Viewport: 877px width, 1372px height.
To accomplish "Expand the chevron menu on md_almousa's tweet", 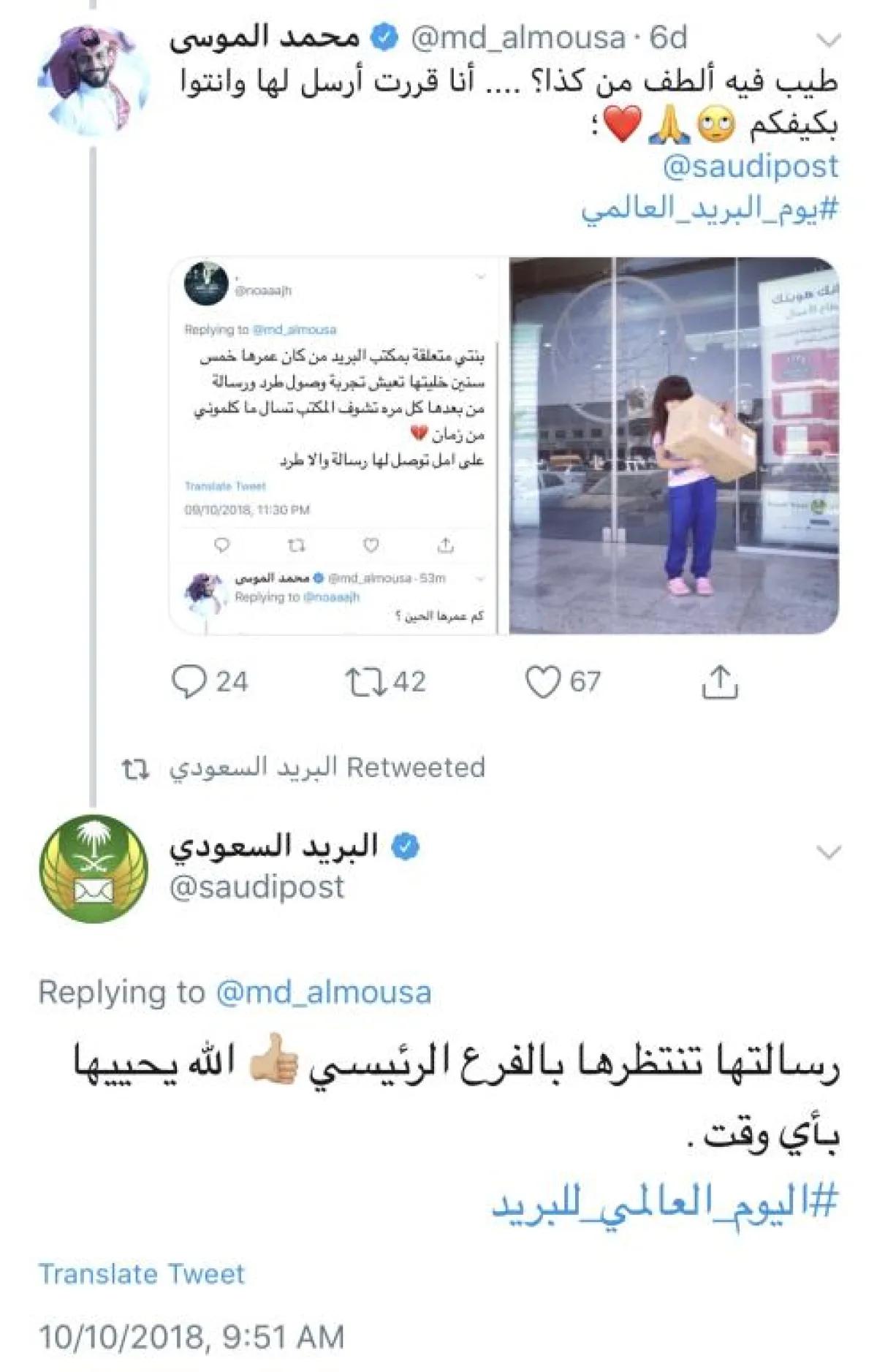I will click(x=828, y=39).
